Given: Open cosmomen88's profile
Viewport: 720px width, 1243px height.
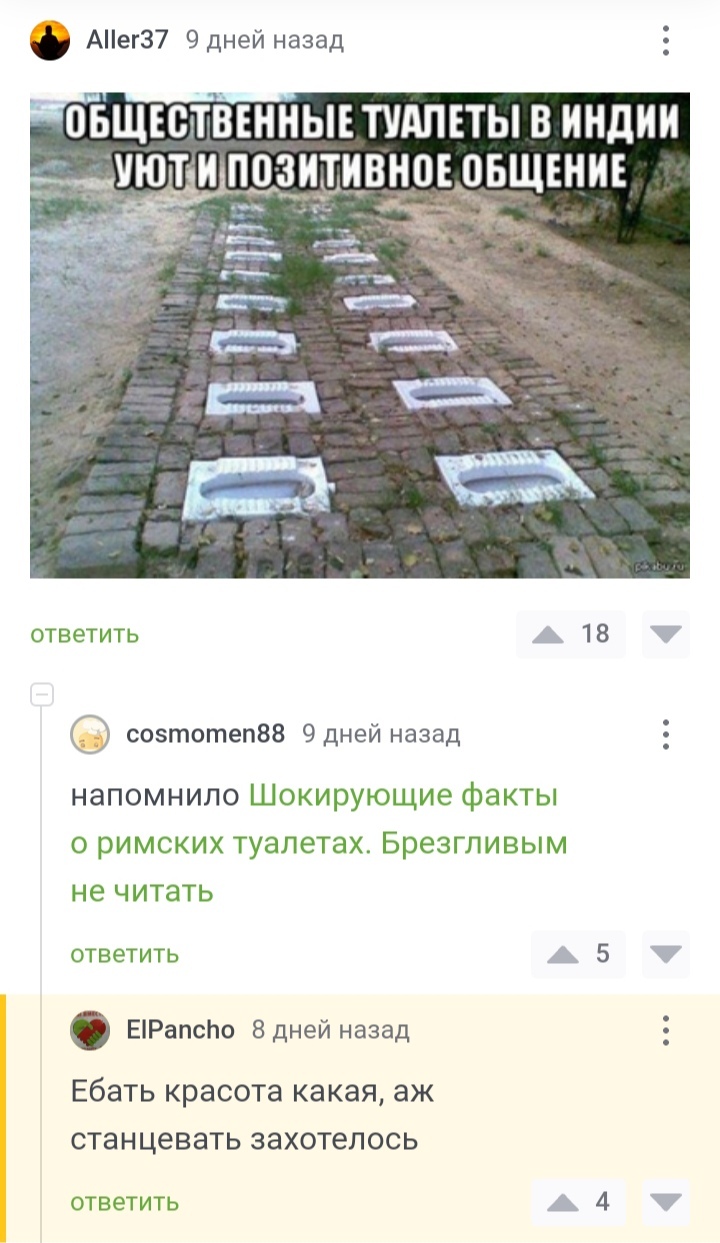Looking at the screenshot, I should 205,735.
